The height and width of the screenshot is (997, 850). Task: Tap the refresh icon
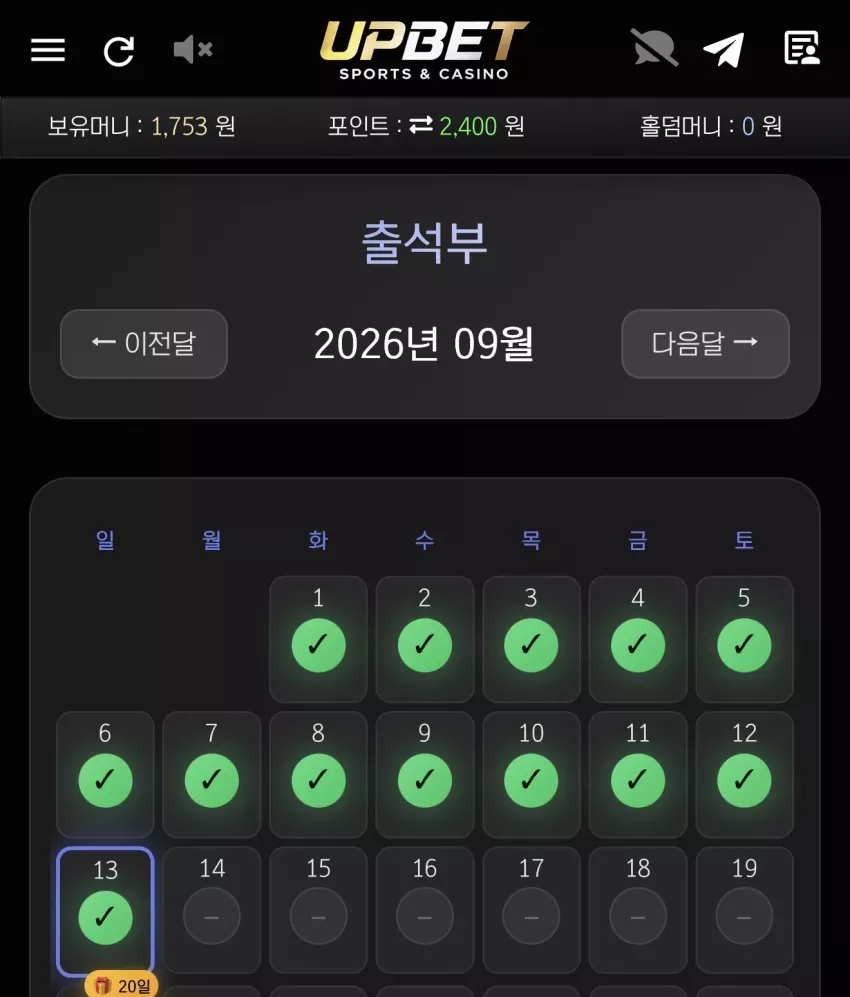click(119, 51)
